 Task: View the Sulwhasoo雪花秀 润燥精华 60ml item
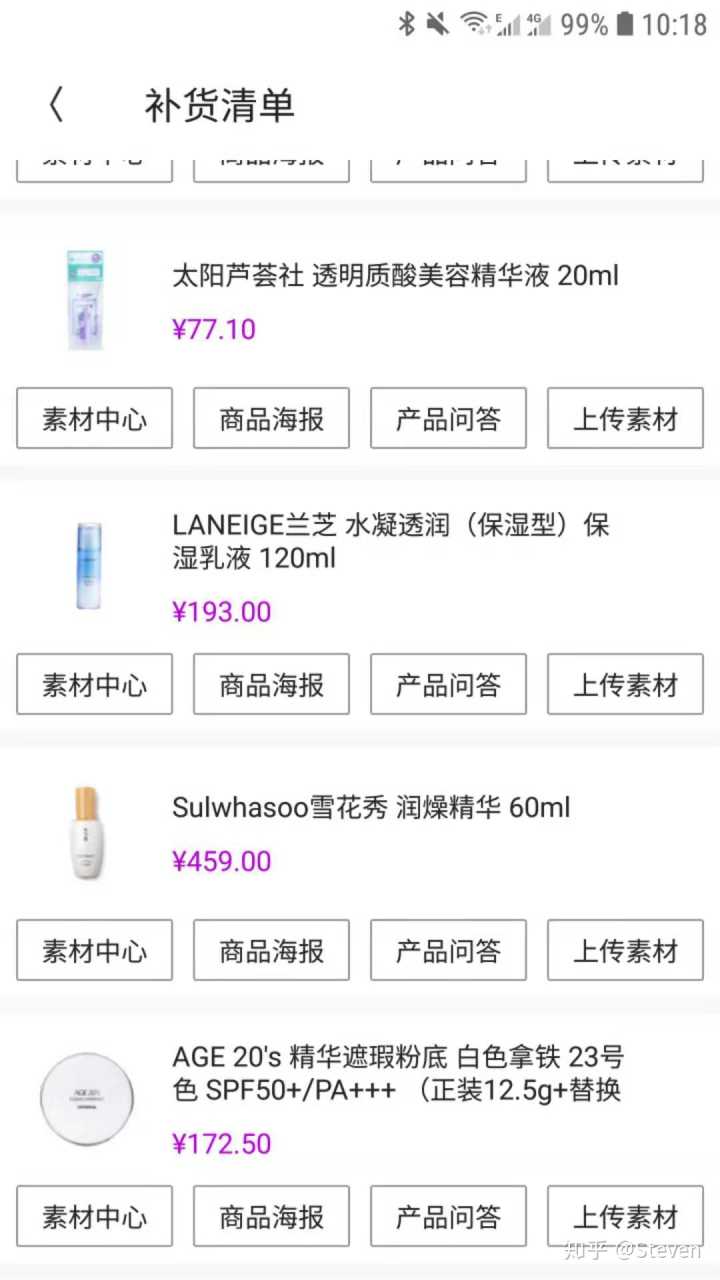(x=371, y=807)
